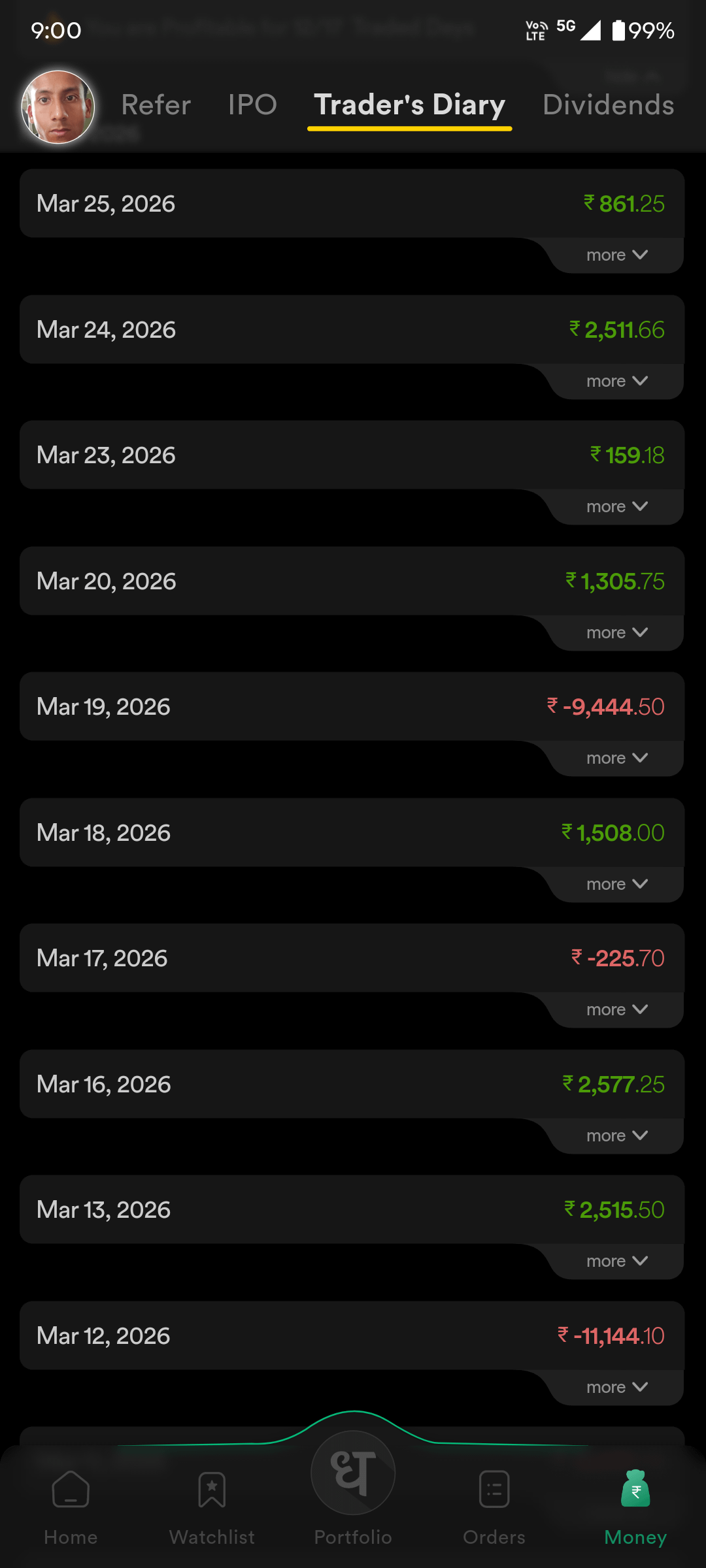706x1568 pixels.
Task: Show more for Mar 12, 2026 loss
Action: click(x=616, y=1387)
